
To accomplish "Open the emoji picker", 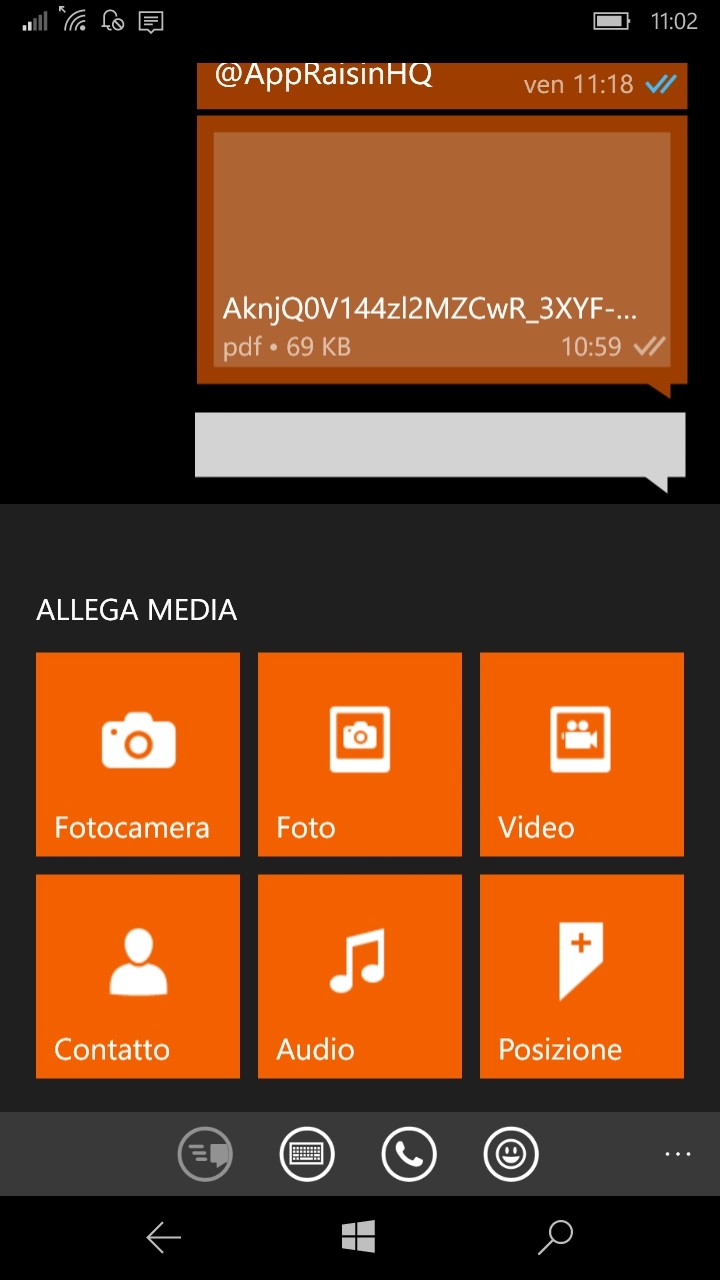I will 511,1154.
